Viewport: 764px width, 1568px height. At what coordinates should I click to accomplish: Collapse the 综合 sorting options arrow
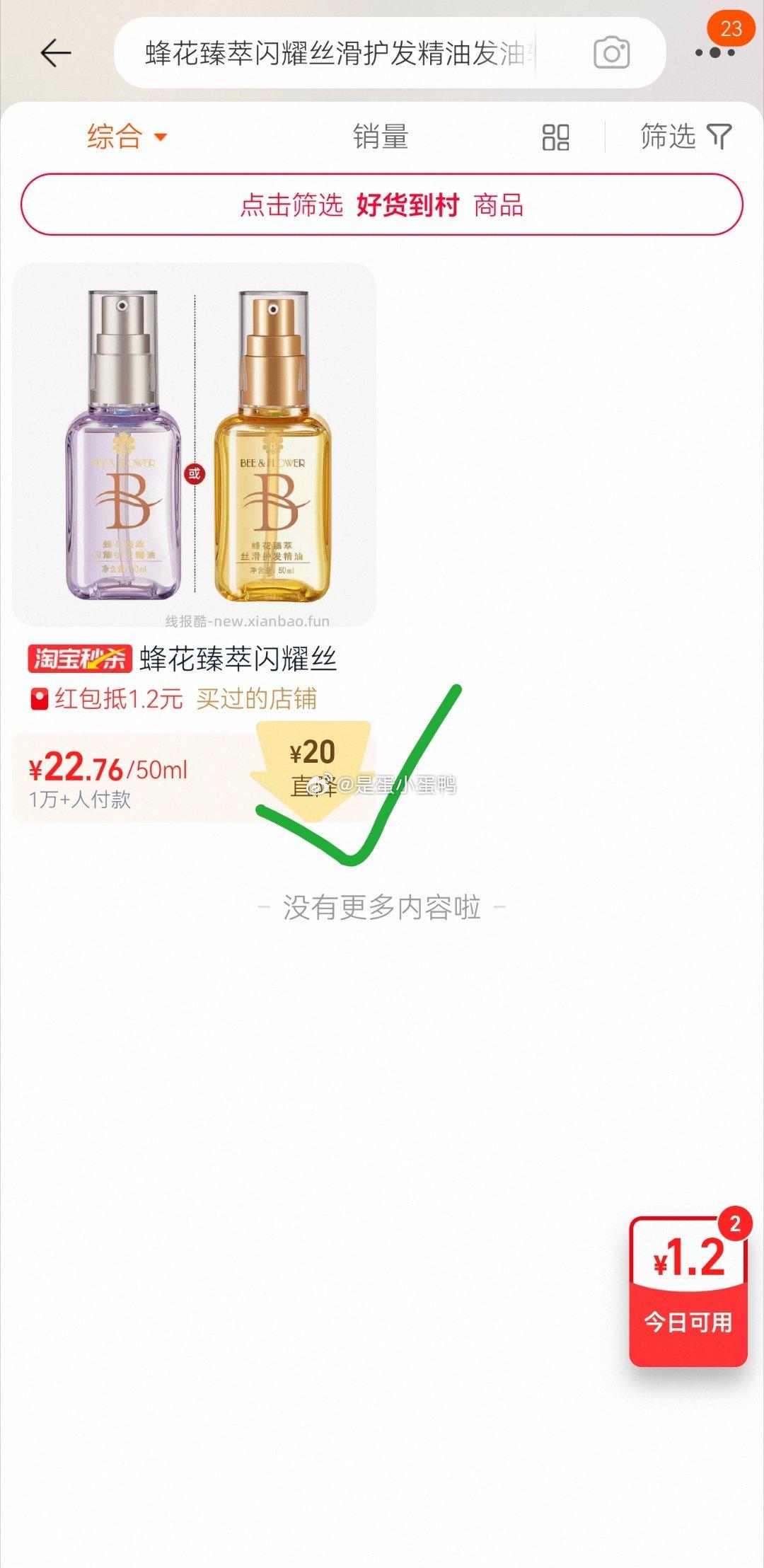[161, 137]
